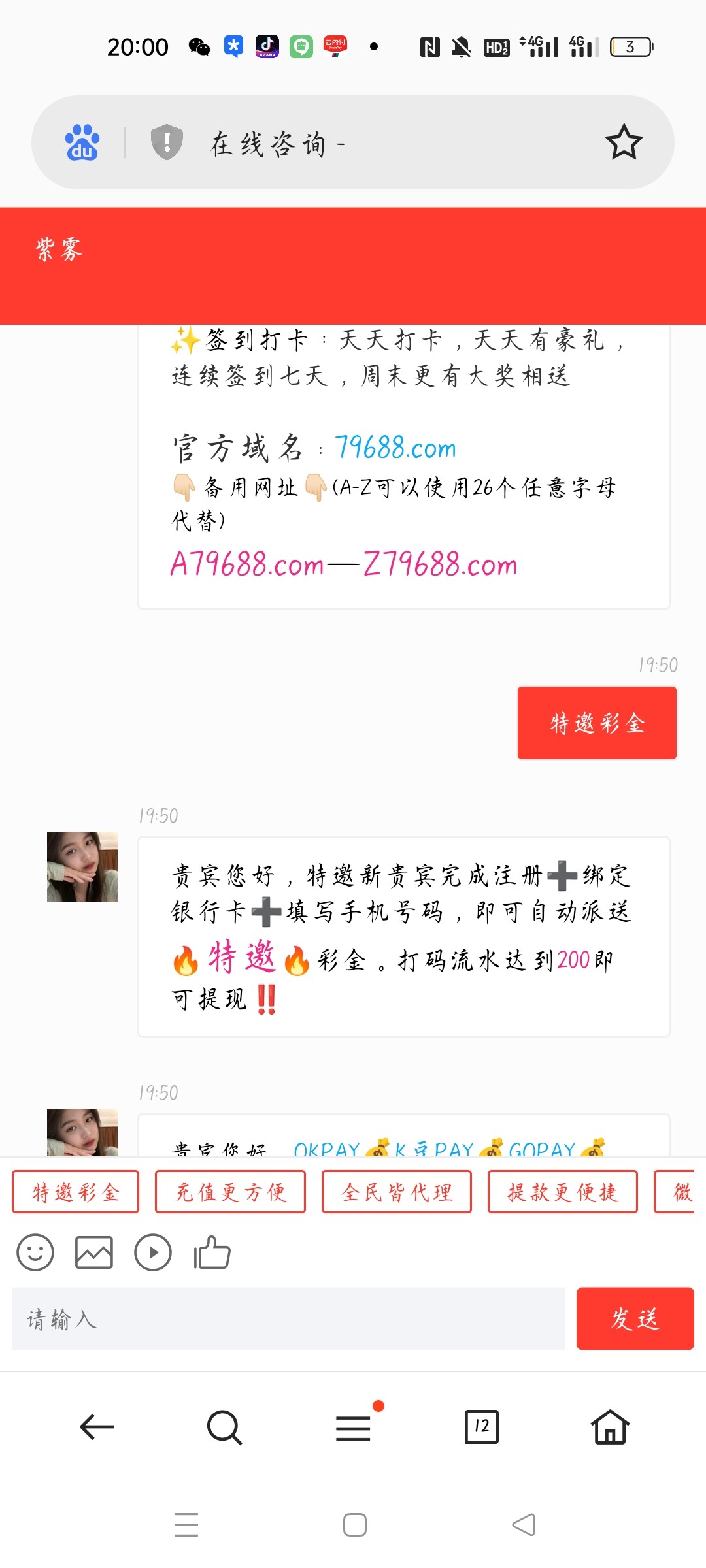Bookmark this page with the star icon
The height and width of the screenshot is (1568, 706).
click(x=624, y=142)
